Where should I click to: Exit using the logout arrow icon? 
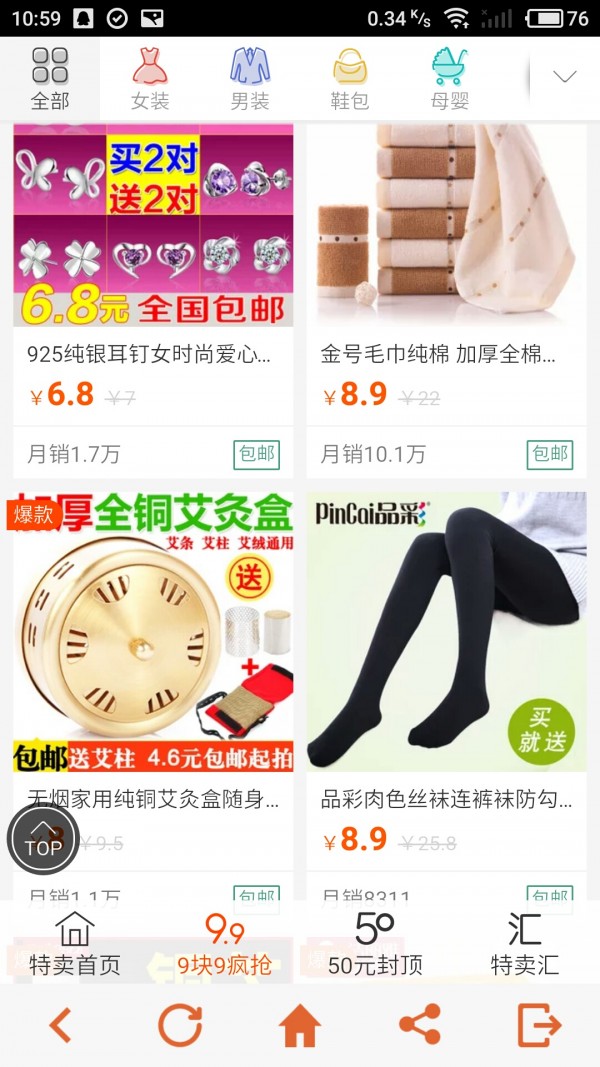(539, 1025)
